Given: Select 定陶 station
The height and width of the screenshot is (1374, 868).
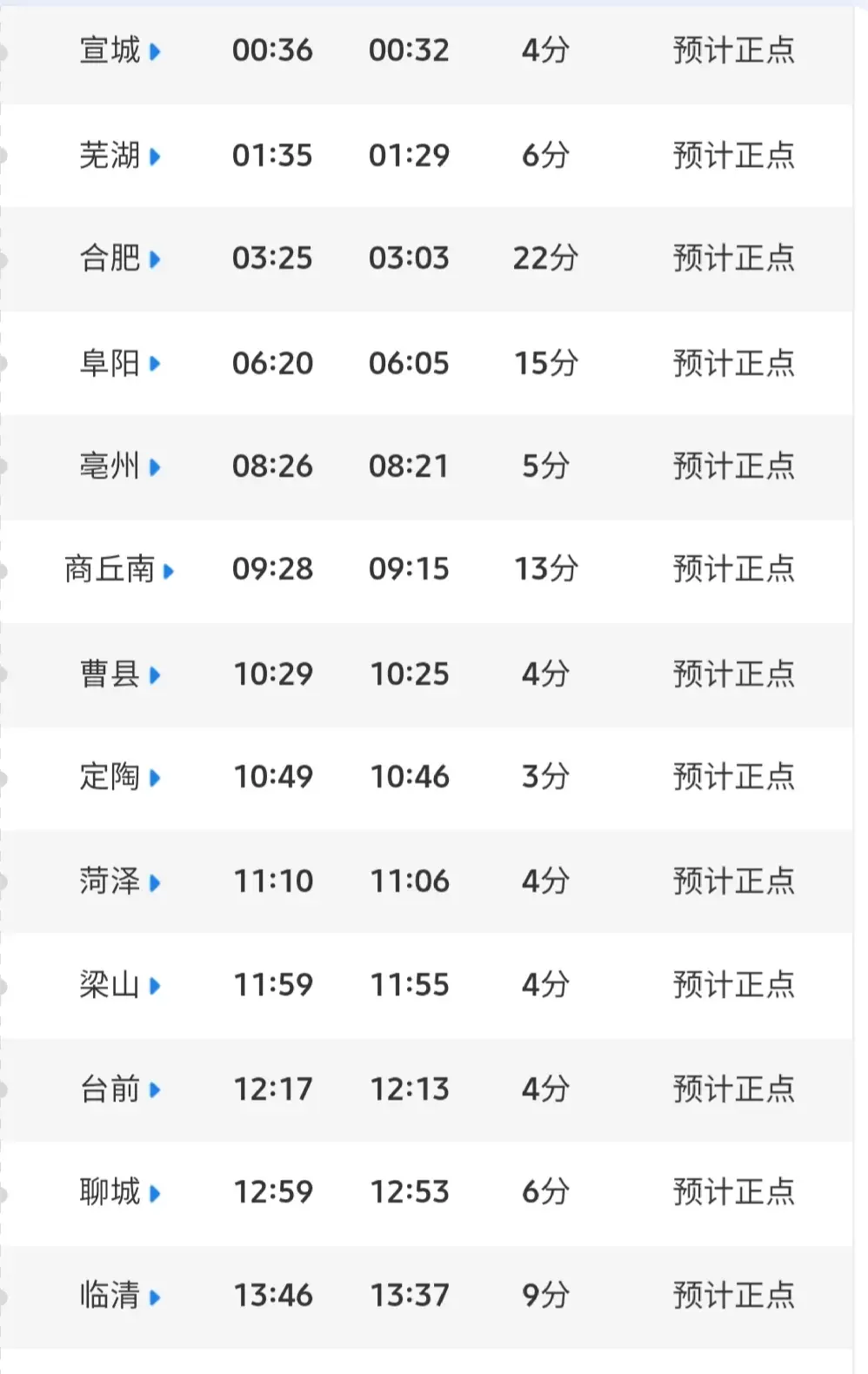Looking at the screenshot, I should point(119,777).
